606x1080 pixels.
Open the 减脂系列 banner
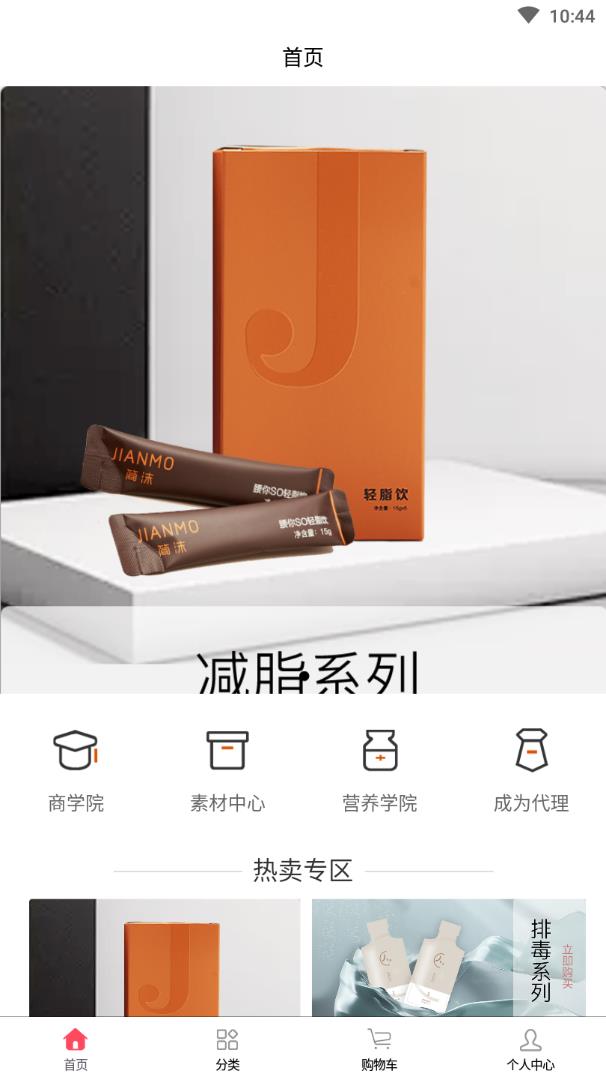[303, 390]
